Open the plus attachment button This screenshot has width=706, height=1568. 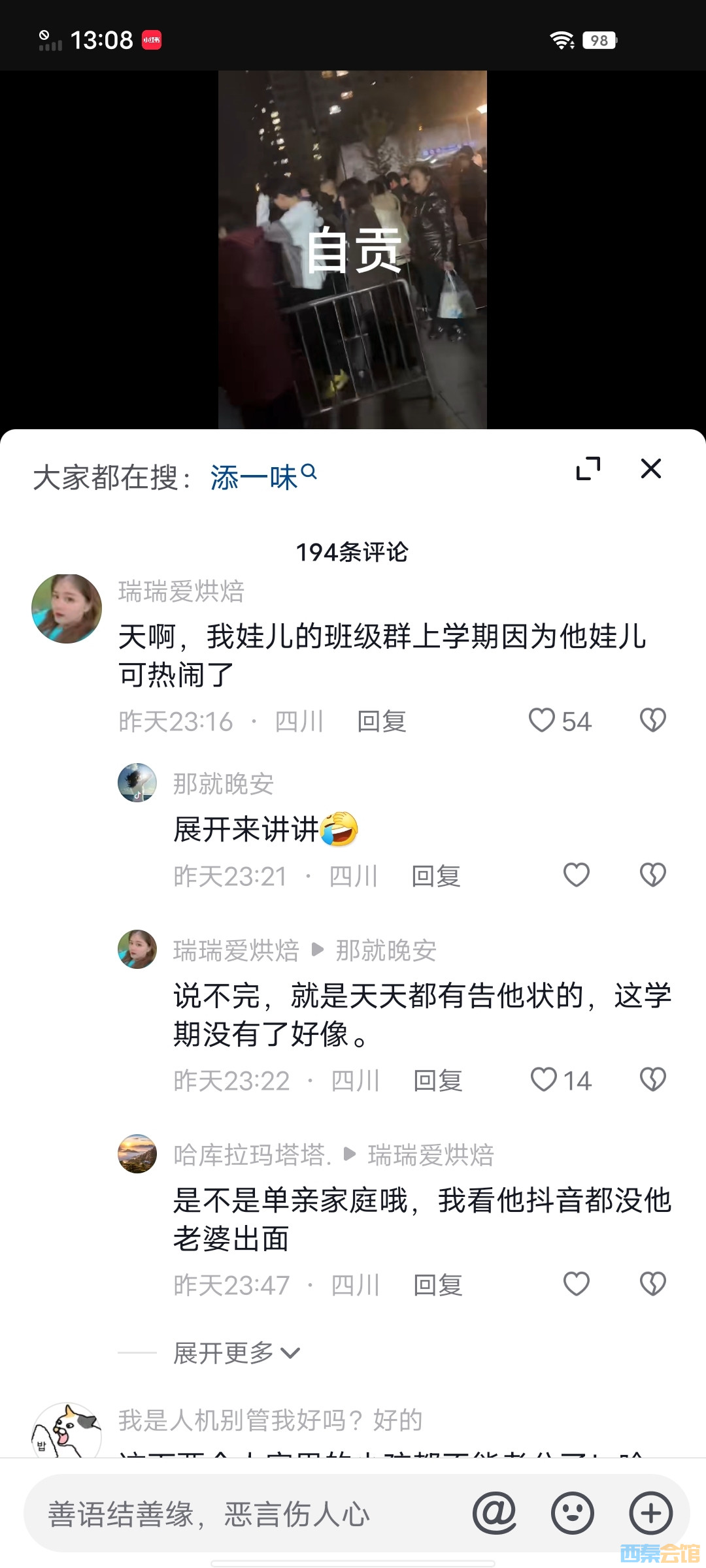pos(650,1513)
